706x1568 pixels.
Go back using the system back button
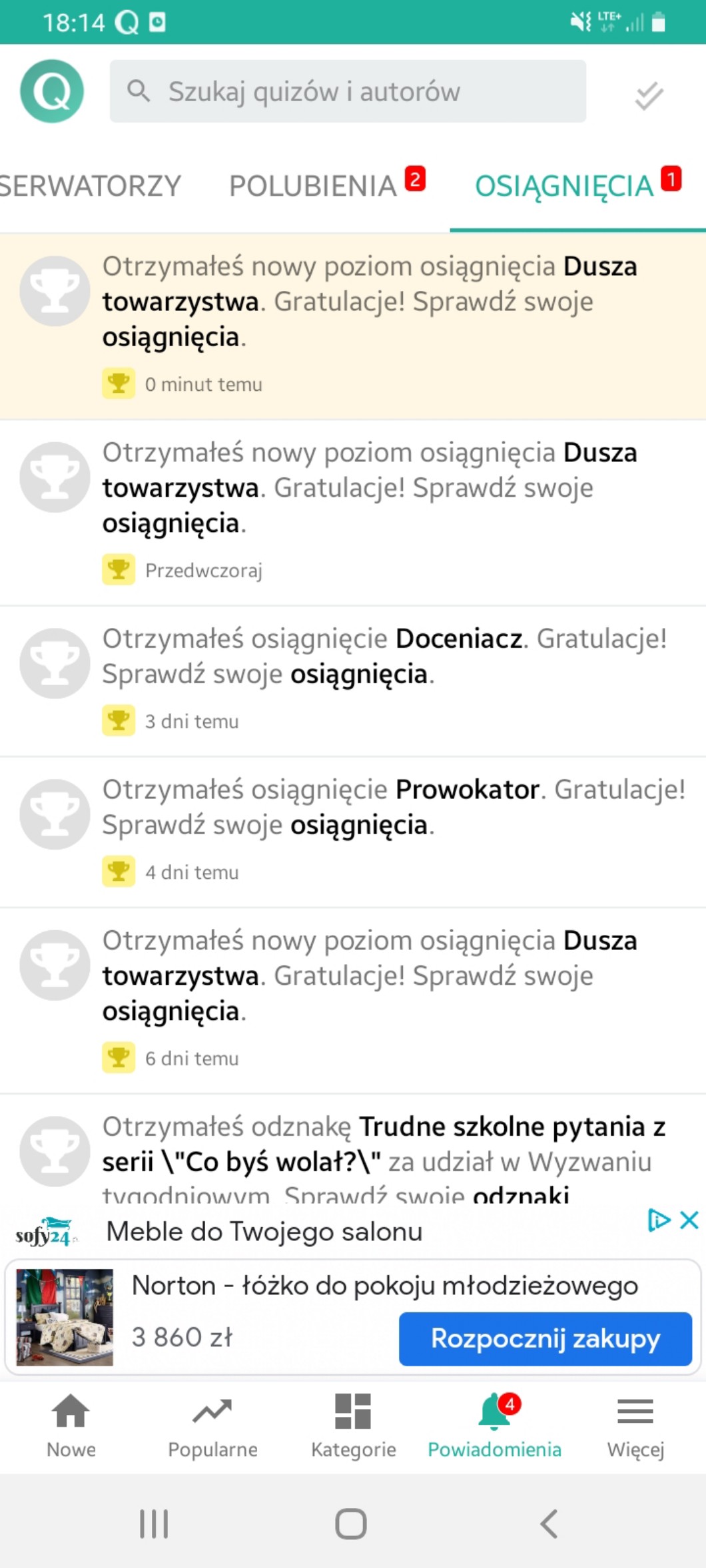549,1523
